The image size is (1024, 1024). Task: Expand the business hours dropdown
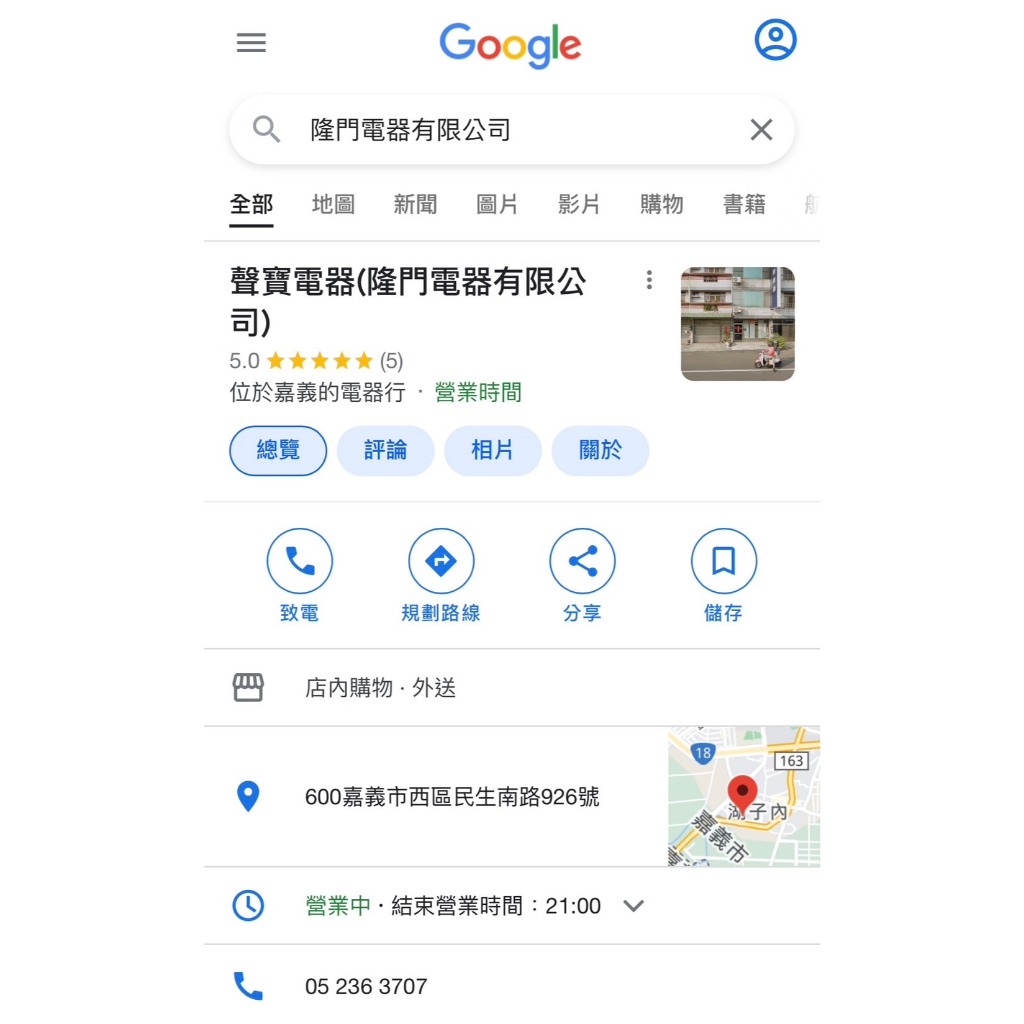tap(633, 906)
